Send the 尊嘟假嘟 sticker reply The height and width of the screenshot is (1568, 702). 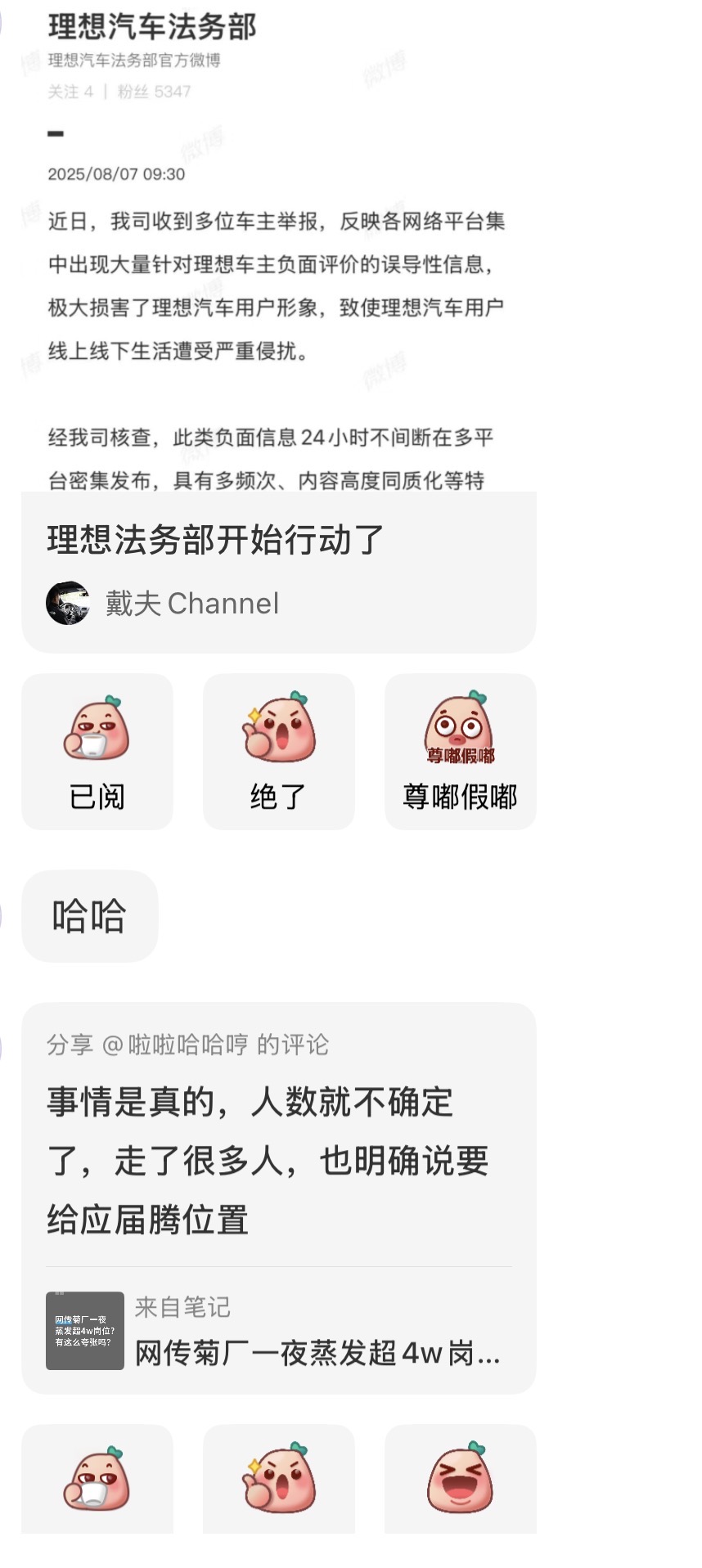[460, 752]
